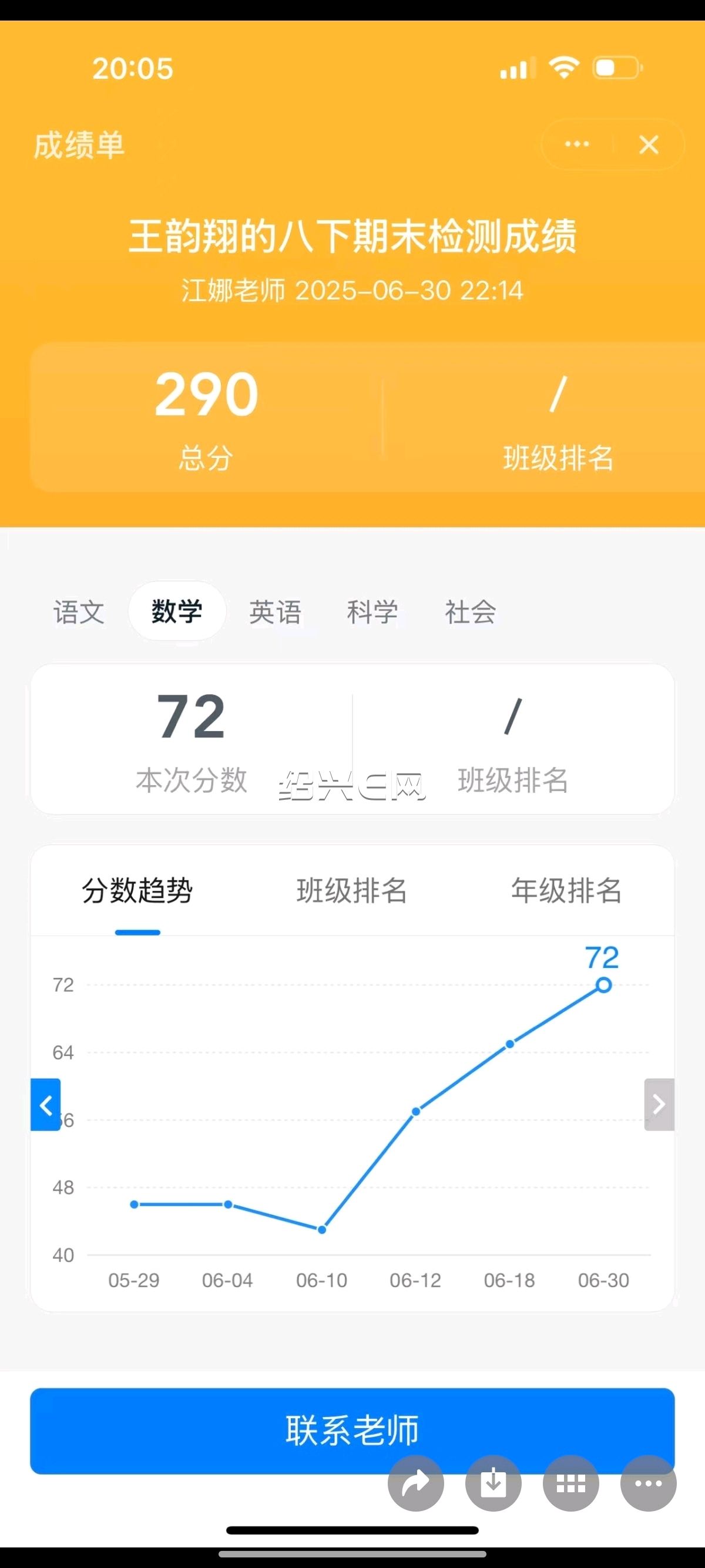Select the 06-30 data point

[x=603, y=985]
